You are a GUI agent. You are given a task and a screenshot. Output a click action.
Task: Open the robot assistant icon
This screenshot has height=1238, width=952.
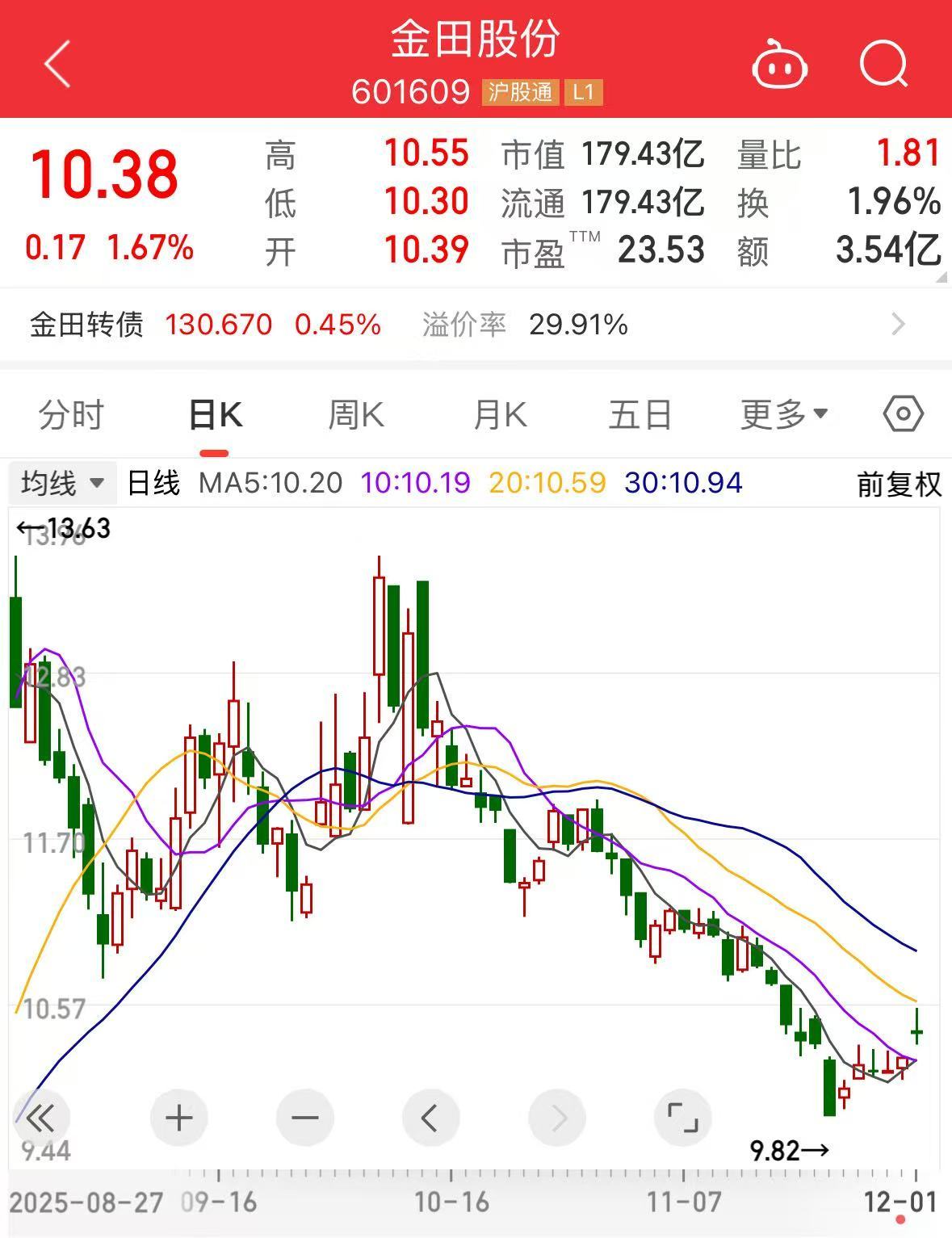(x=780, y=65)
